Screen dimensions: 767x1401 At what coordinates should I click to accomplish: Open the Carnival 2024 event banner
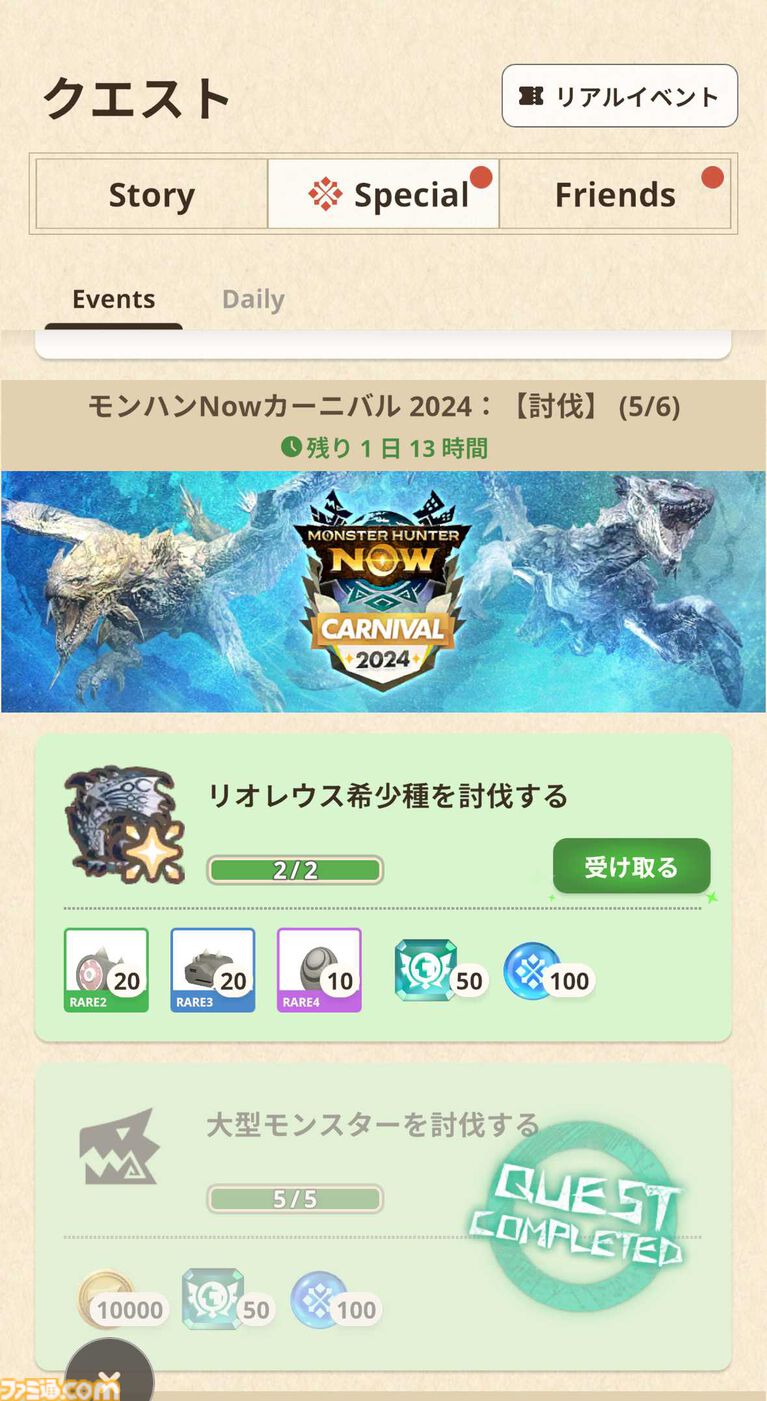pos(383,591)
